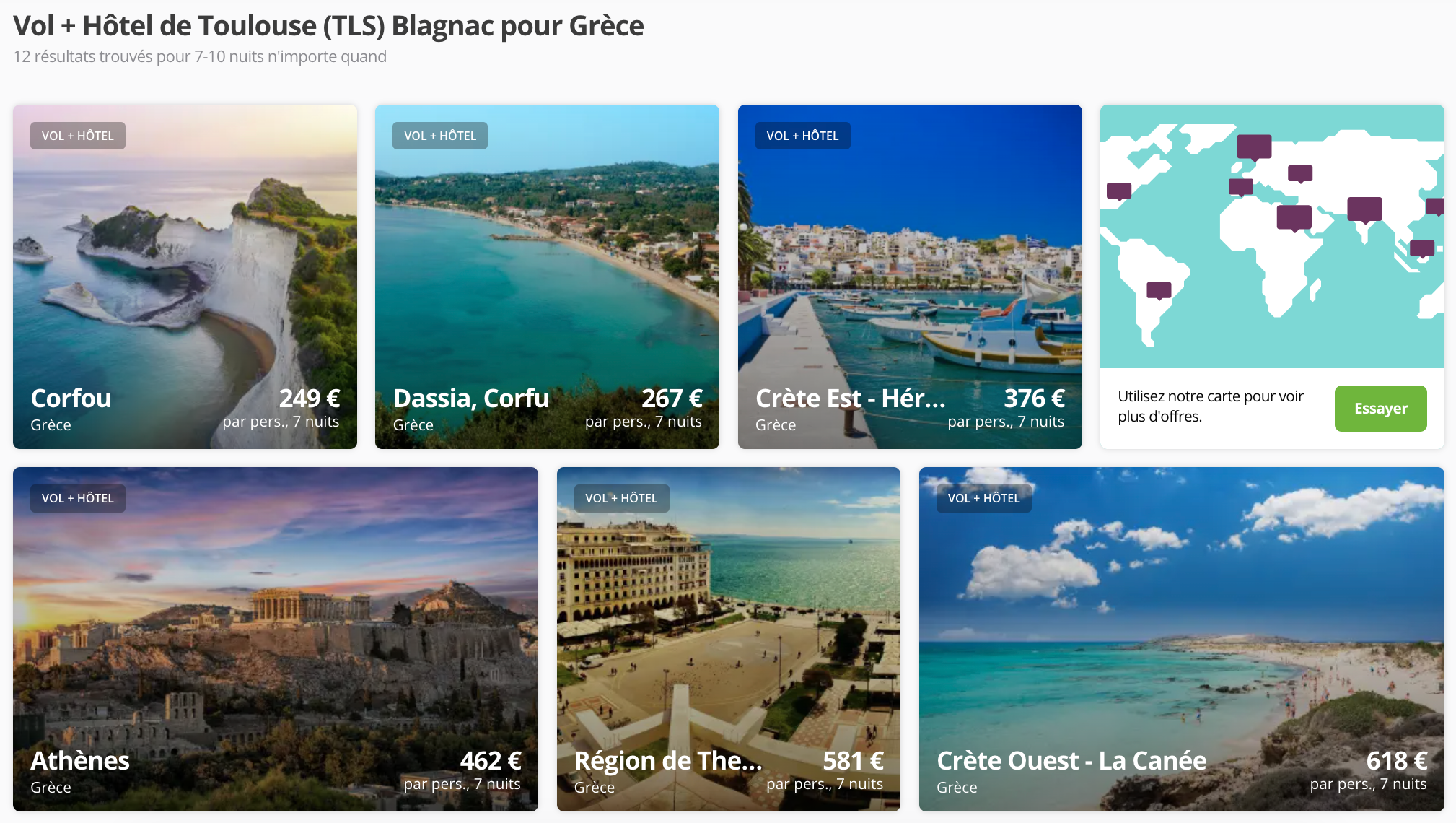Open the world map of offers
This screenshot has height=823, width=1456.
pyautogui.click(x=1271, y=237)
